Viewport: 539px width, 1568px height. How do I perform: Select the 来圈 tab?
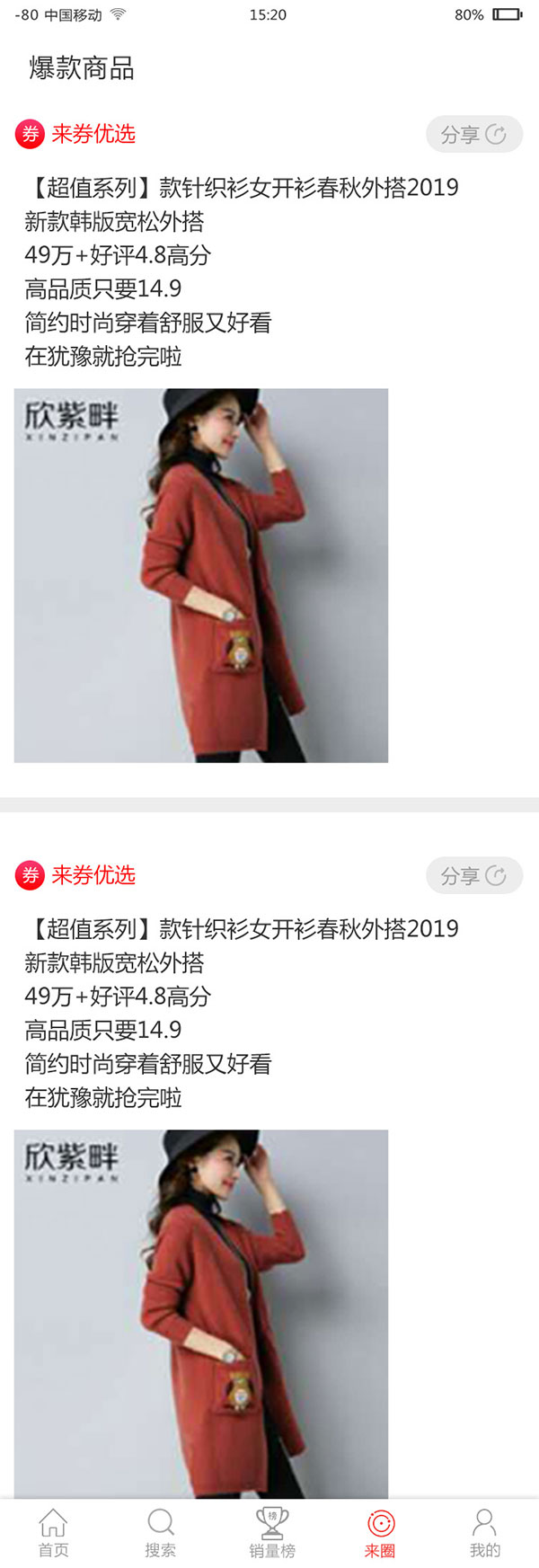[380, 1532]
